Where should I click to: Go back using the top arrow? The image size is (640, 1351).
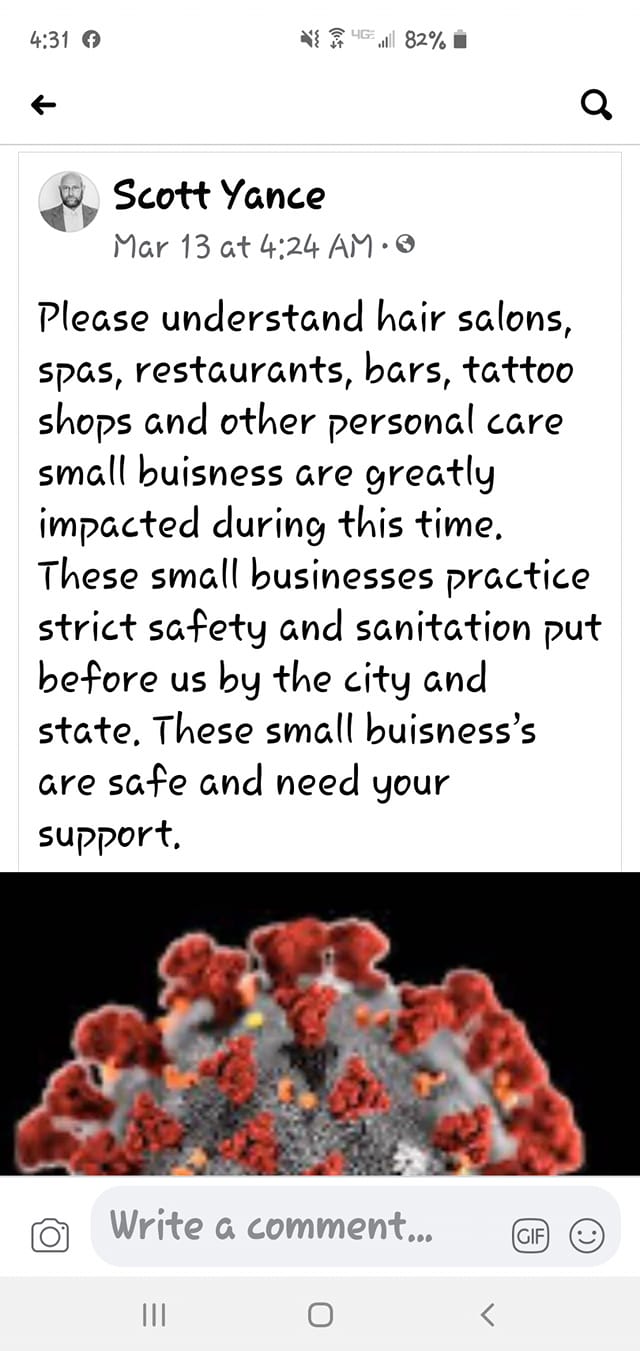pyautogui.click(x=44, y=104)
